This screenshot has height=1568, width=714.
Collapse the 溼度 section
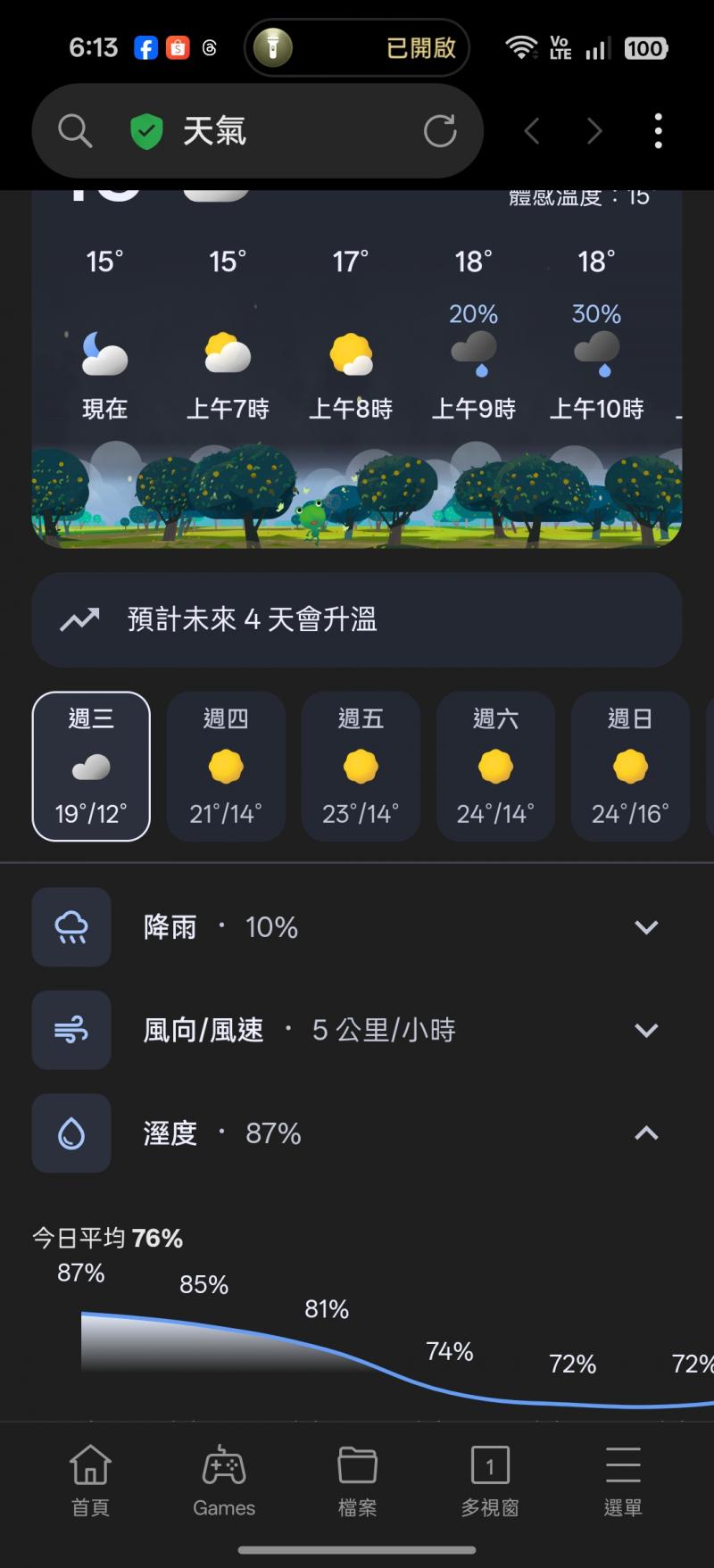pos(645,1133)
